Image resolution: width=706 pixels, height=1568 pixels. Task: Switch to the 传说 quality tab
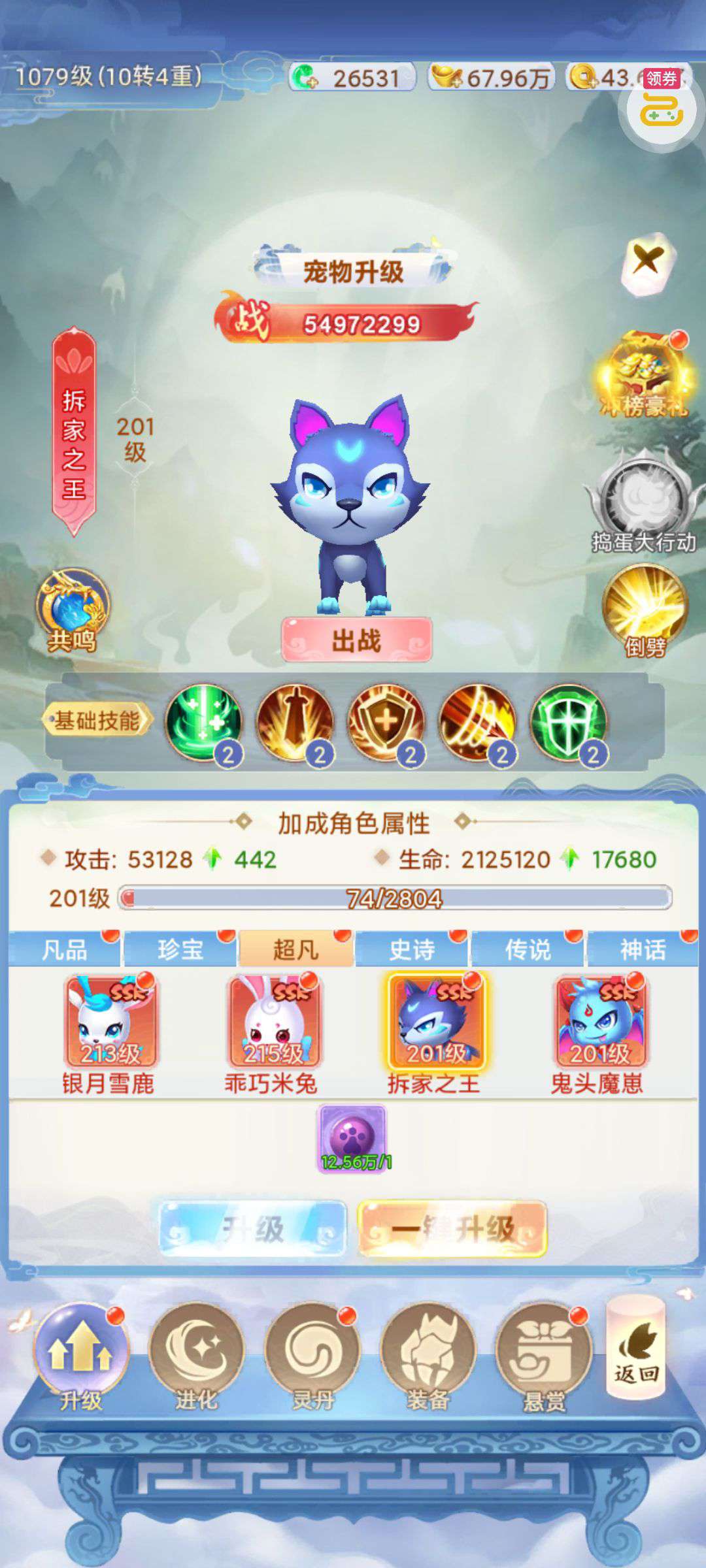point(528,949)
